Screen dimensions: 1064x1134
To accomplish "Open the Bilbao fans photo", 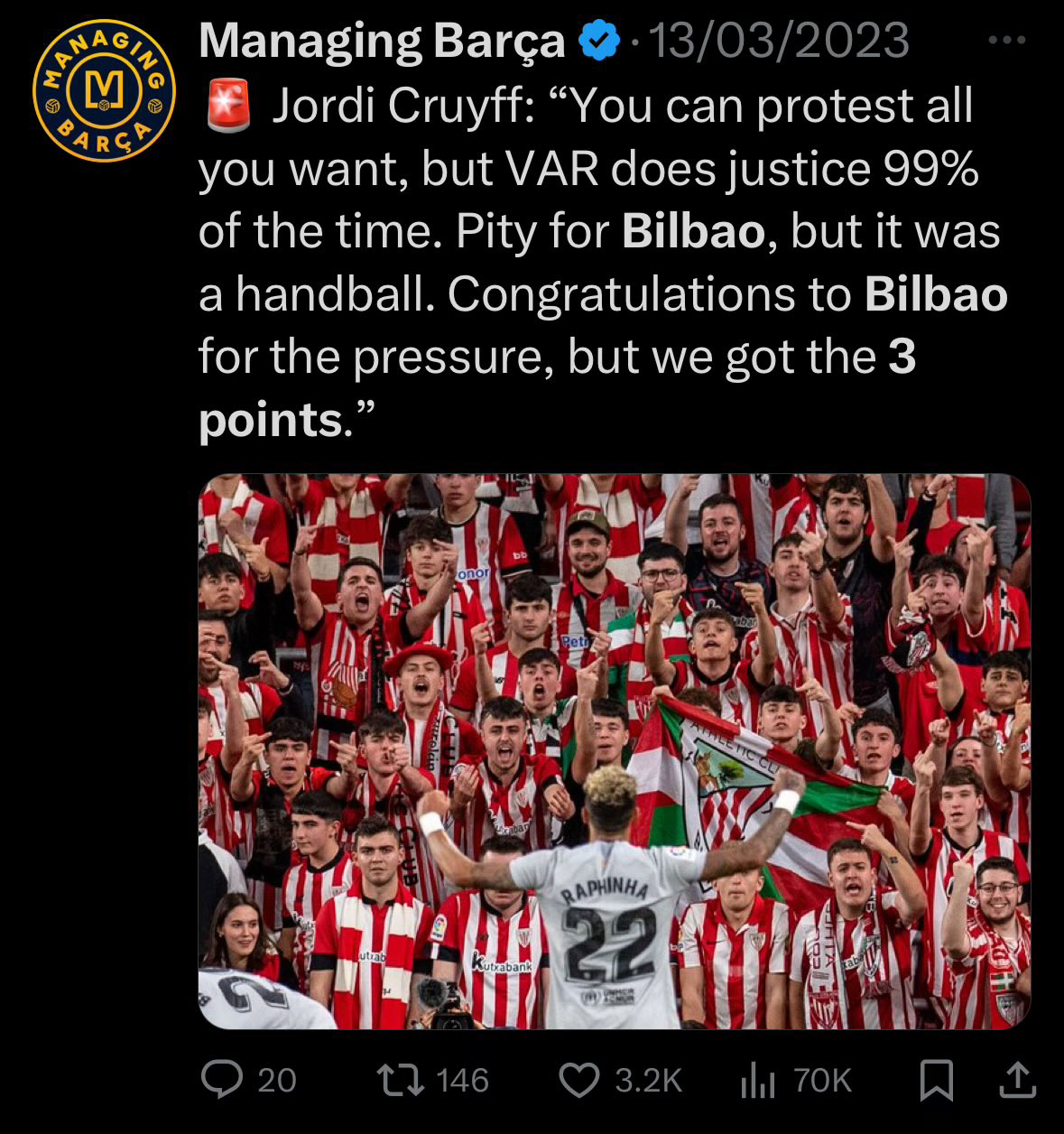I will 614,751.
